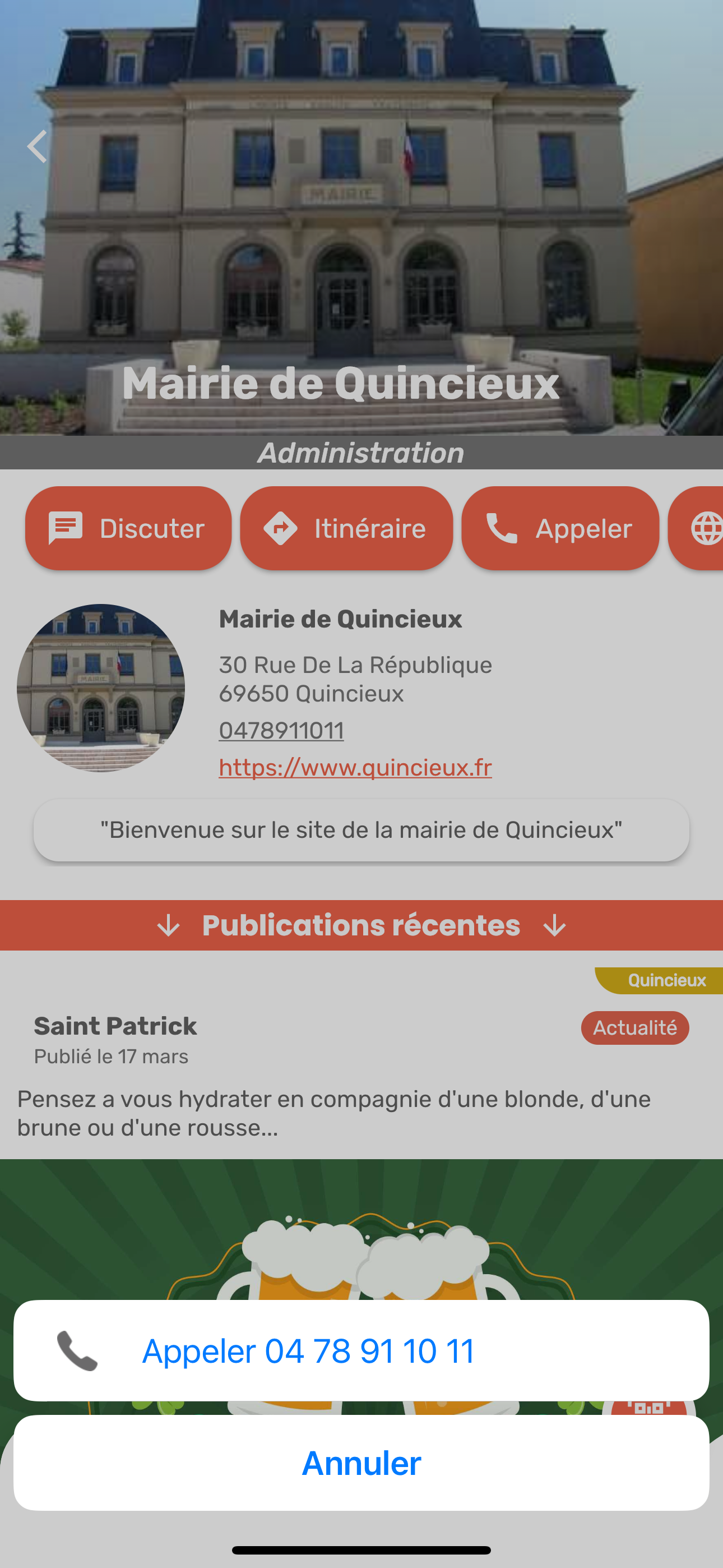Open the https://www.quincieux.fr link

click(x=355, y=767)
